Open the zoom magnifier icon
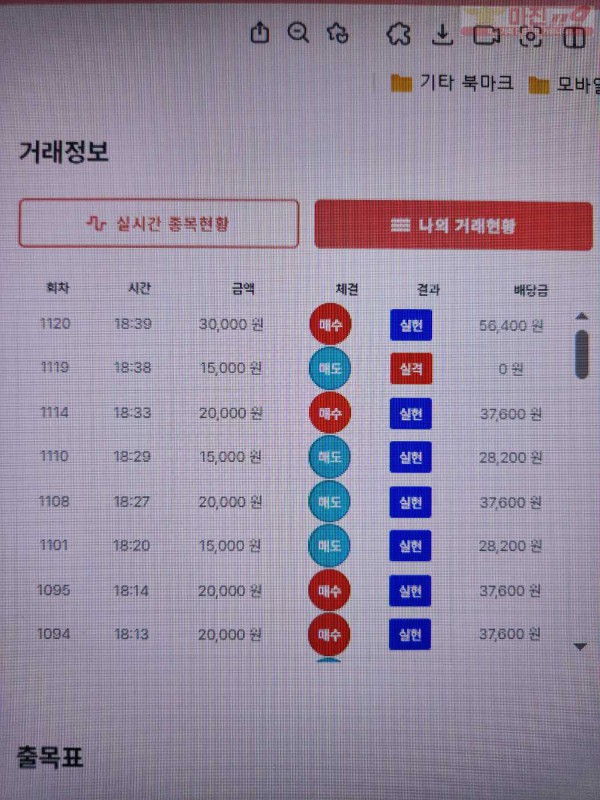The height and width of the screenshot is (800, 600). pyautogui.click(x=298, y=34)
